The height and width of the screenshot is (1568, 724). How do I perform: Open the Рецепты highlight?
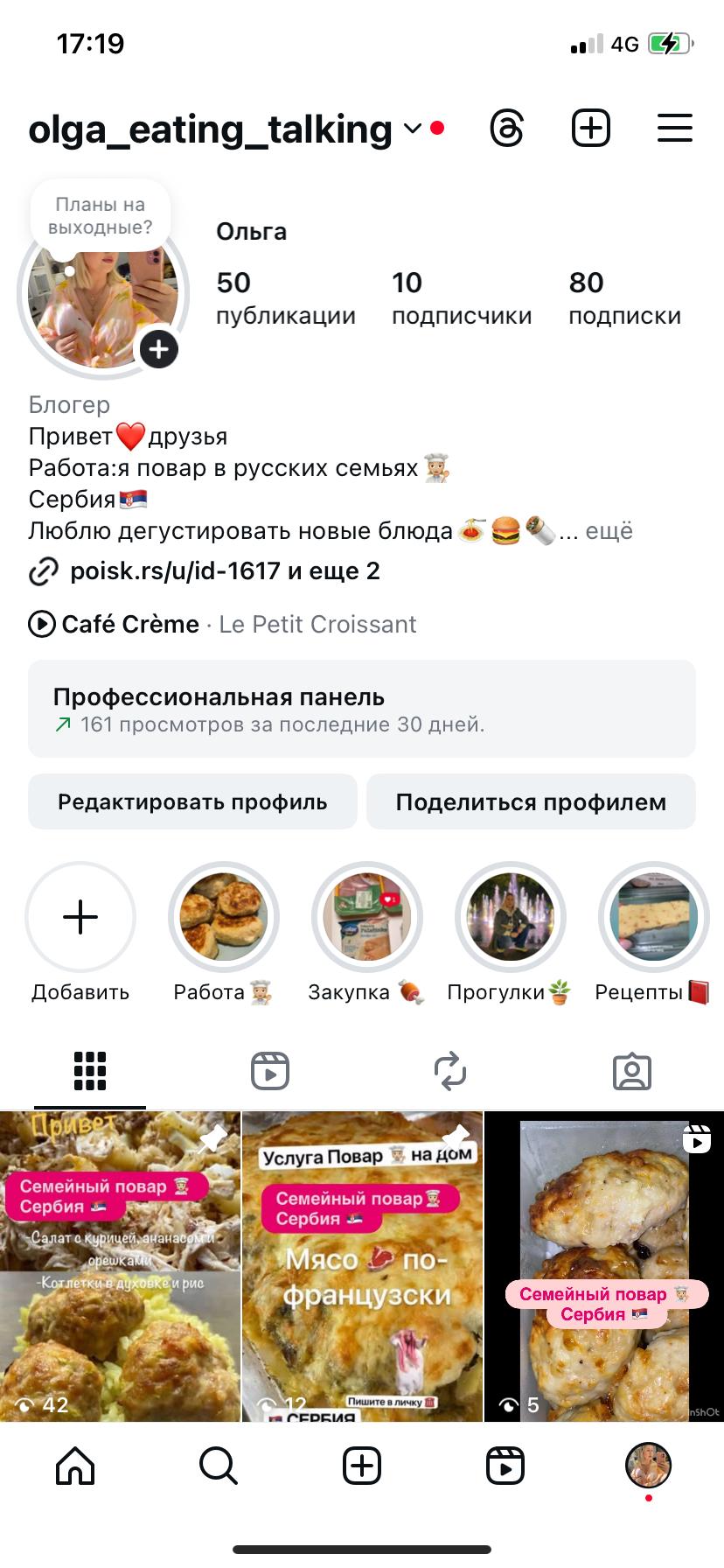point(652,917)
